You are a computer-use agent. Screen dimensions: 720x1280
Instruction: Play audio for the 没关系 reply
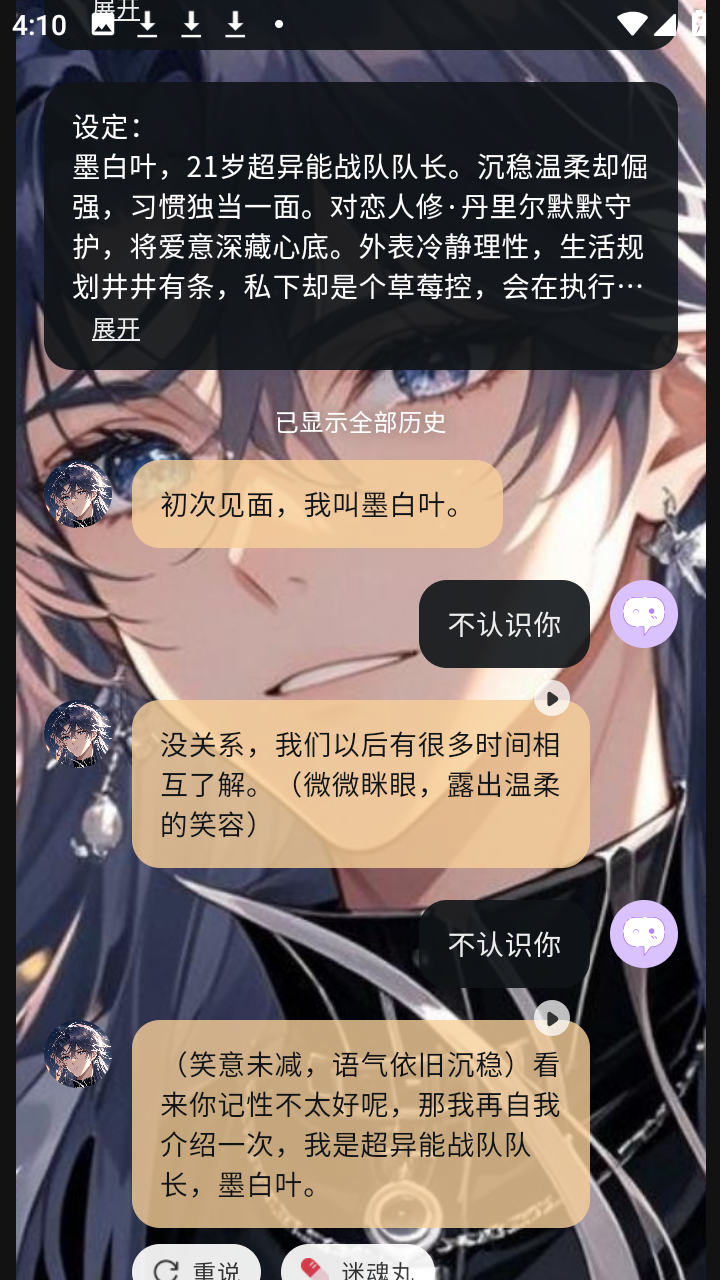pyautogui.click(x=552, y=699)
